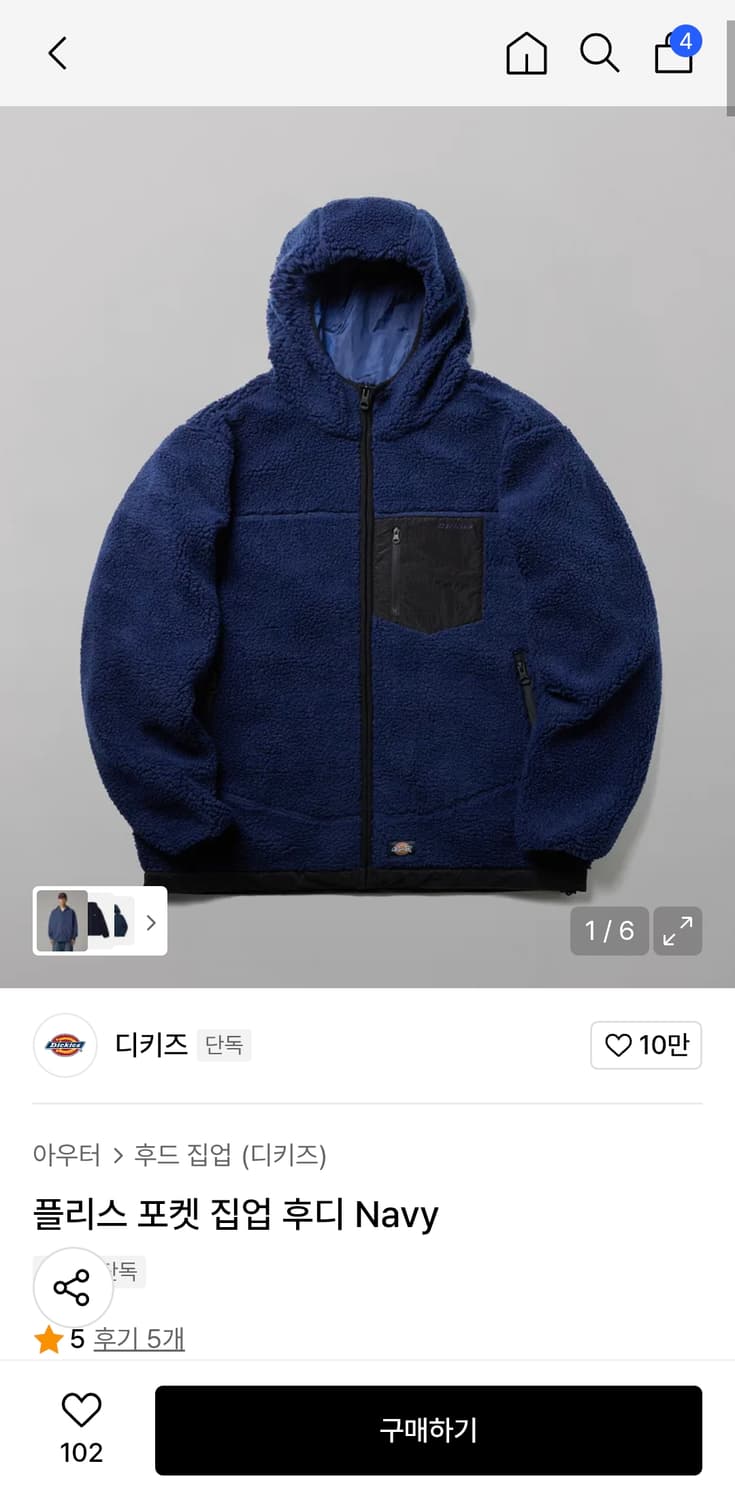Tap the home icon in the top bar

525,54
